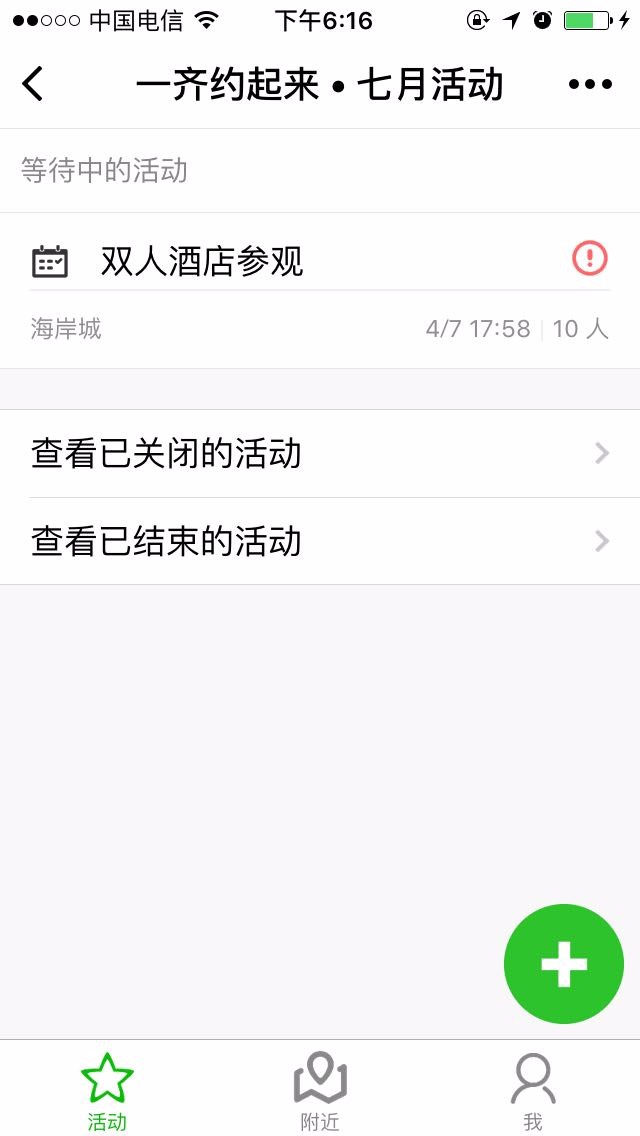Switch to the 附近 tab
The width and height of the screenshot is (640, 1136).
(320, 1089)
